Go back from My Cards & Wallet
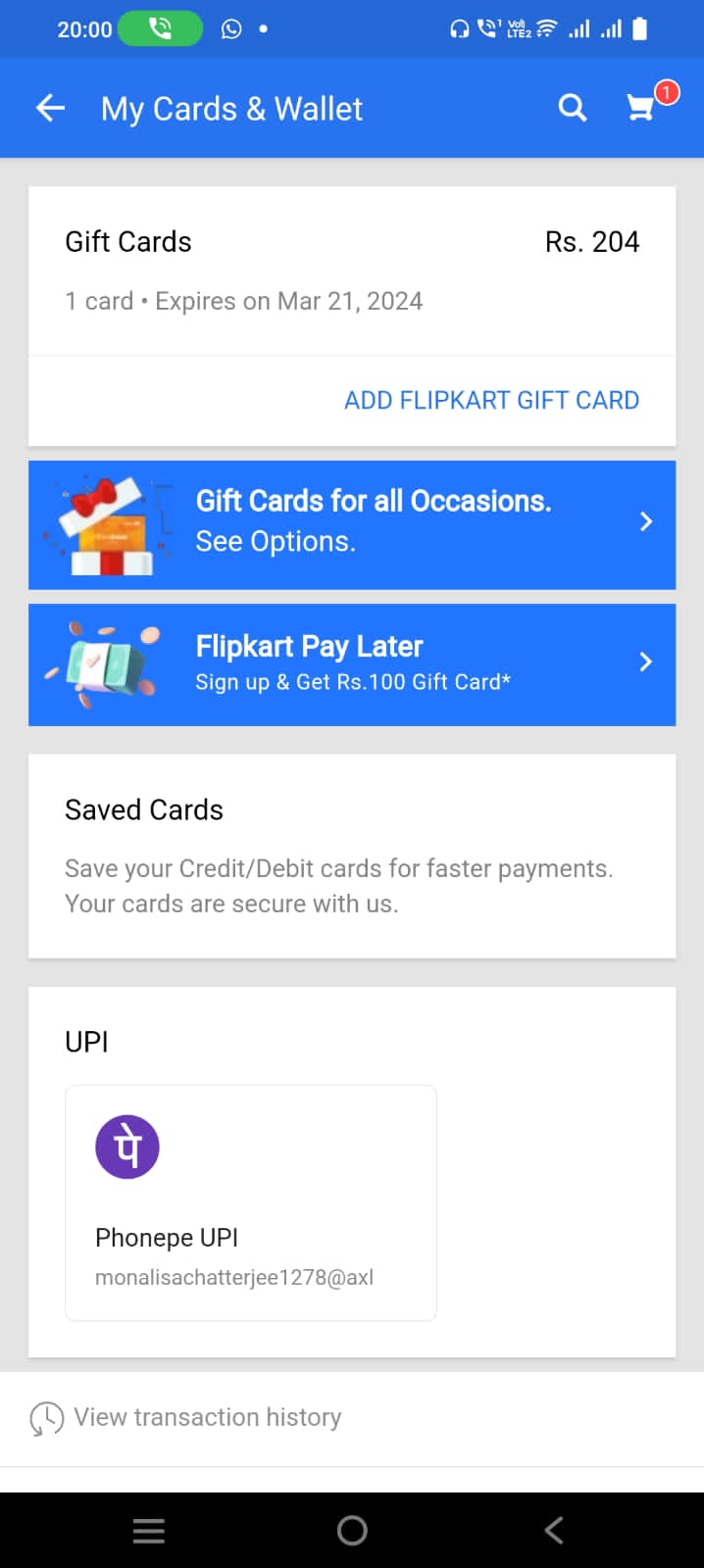The height and width of the screenshot is (1568, 704). [x=50, y=108]
